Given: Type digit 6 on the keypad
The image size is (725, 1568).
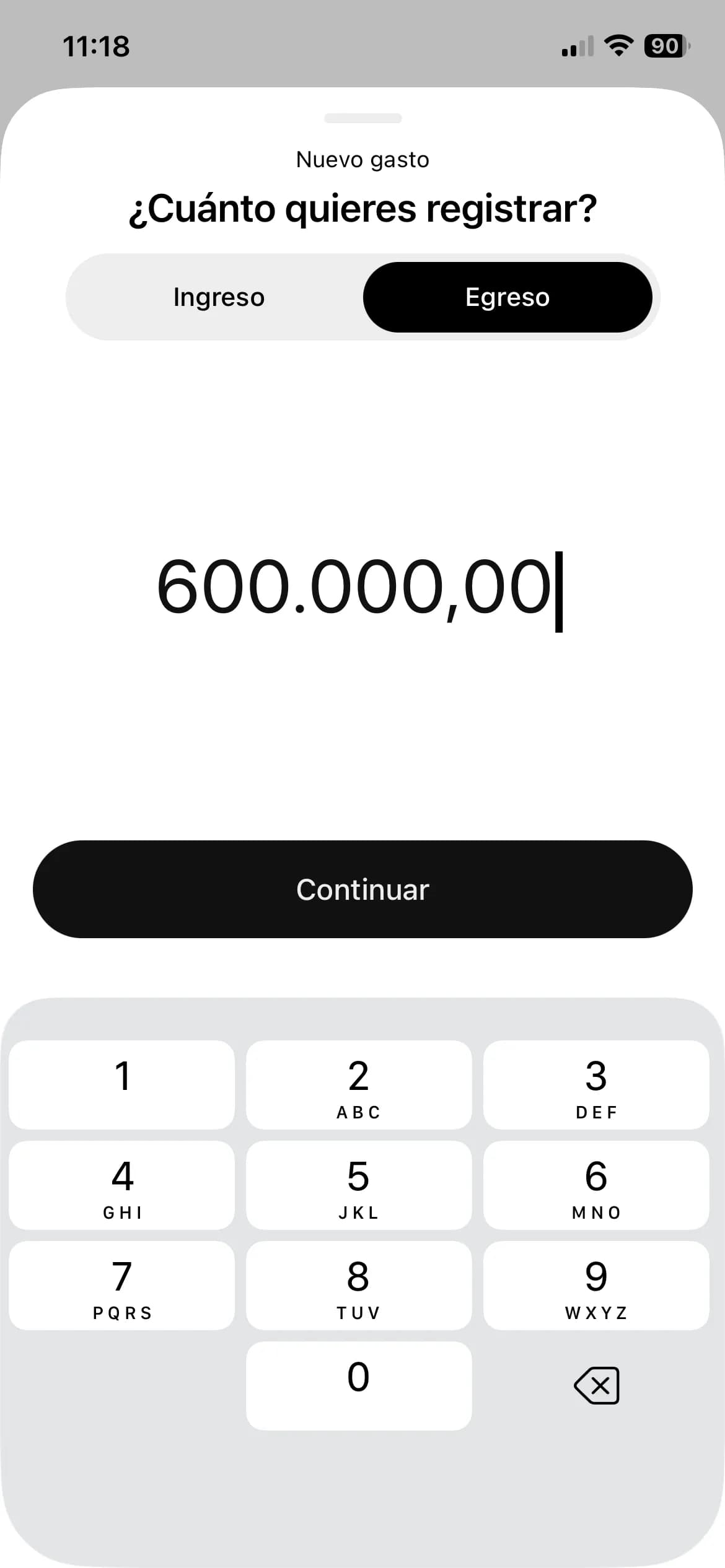Looking at the screenshot, I should coord(596,1185).
